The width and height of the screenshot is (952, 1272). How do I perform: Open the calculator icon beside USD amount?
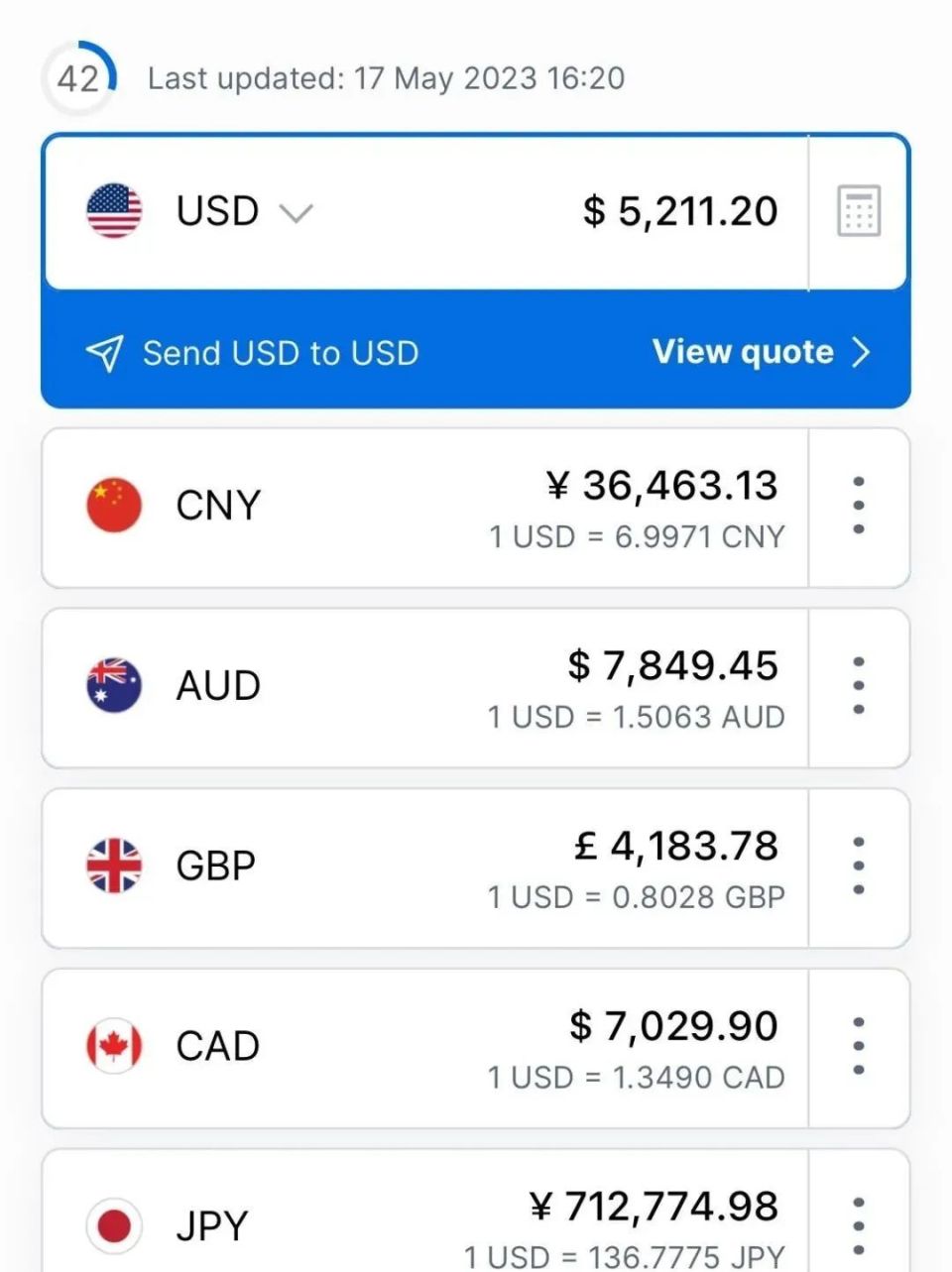point(859,210)
